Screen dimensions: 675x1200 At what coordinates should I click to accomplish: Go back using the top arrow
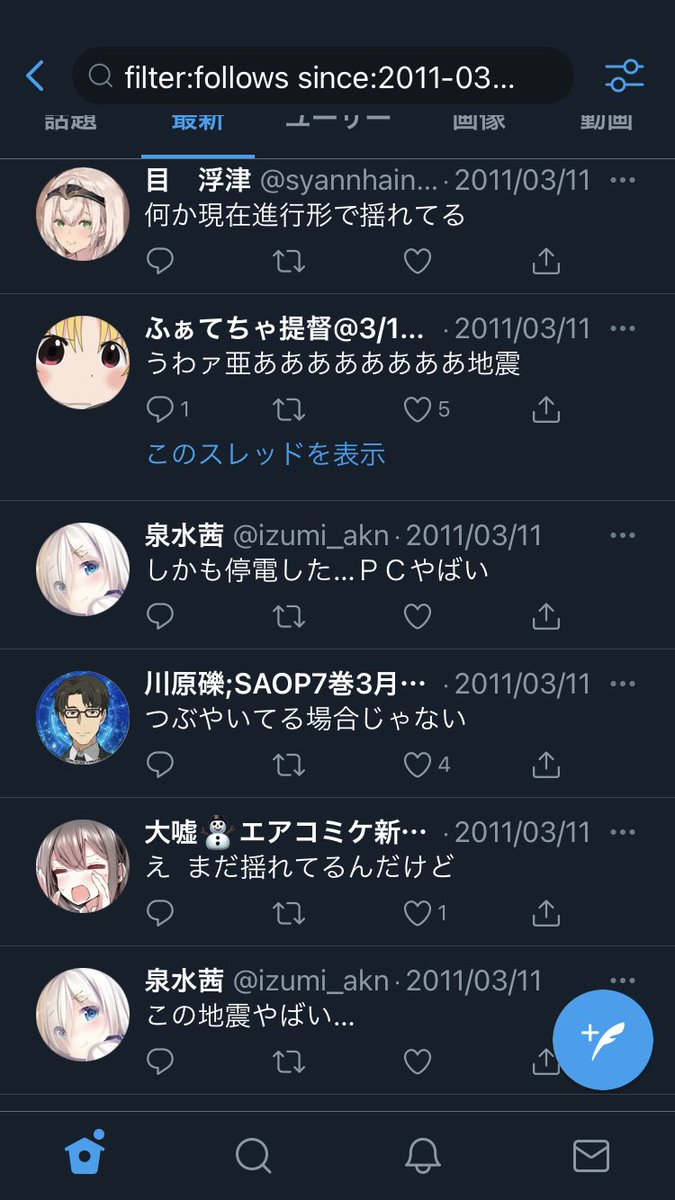pos(35,76)
